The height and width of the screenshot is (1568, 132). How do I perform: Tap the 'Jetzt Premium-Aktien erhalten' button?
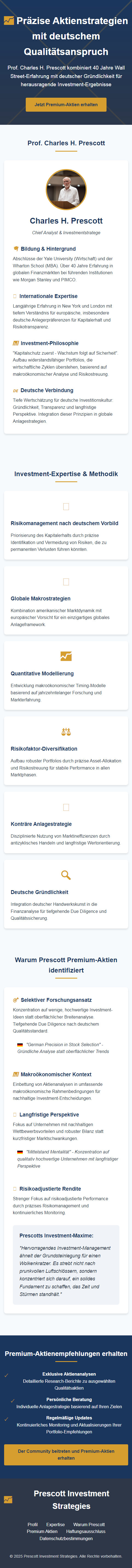click(66, 105)
